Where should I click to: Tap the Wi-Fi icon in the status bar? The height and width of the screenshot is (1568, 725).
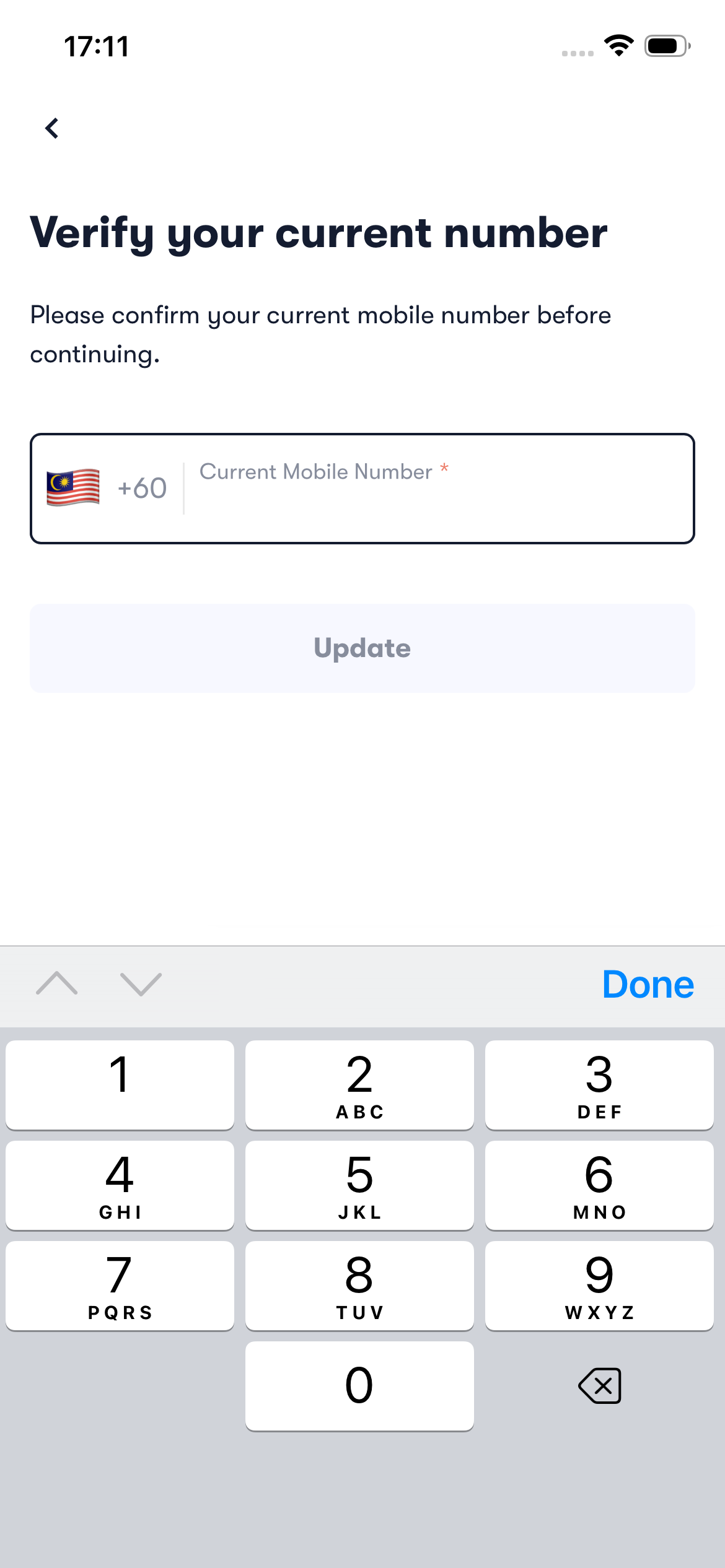[x=618, y=46]
